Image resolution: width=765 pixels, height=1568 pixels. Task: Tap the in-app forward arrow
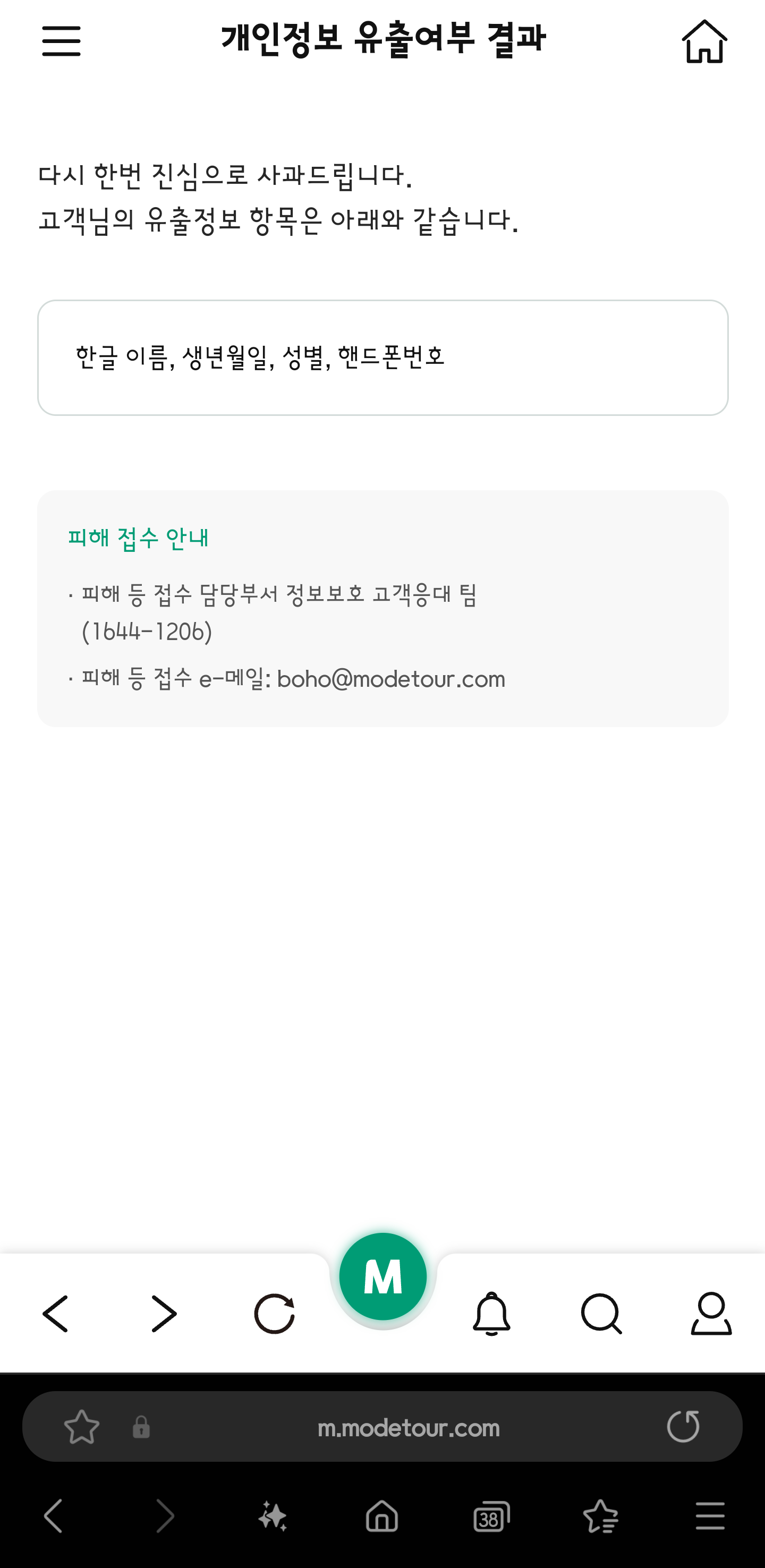[x=164, y=1314]
